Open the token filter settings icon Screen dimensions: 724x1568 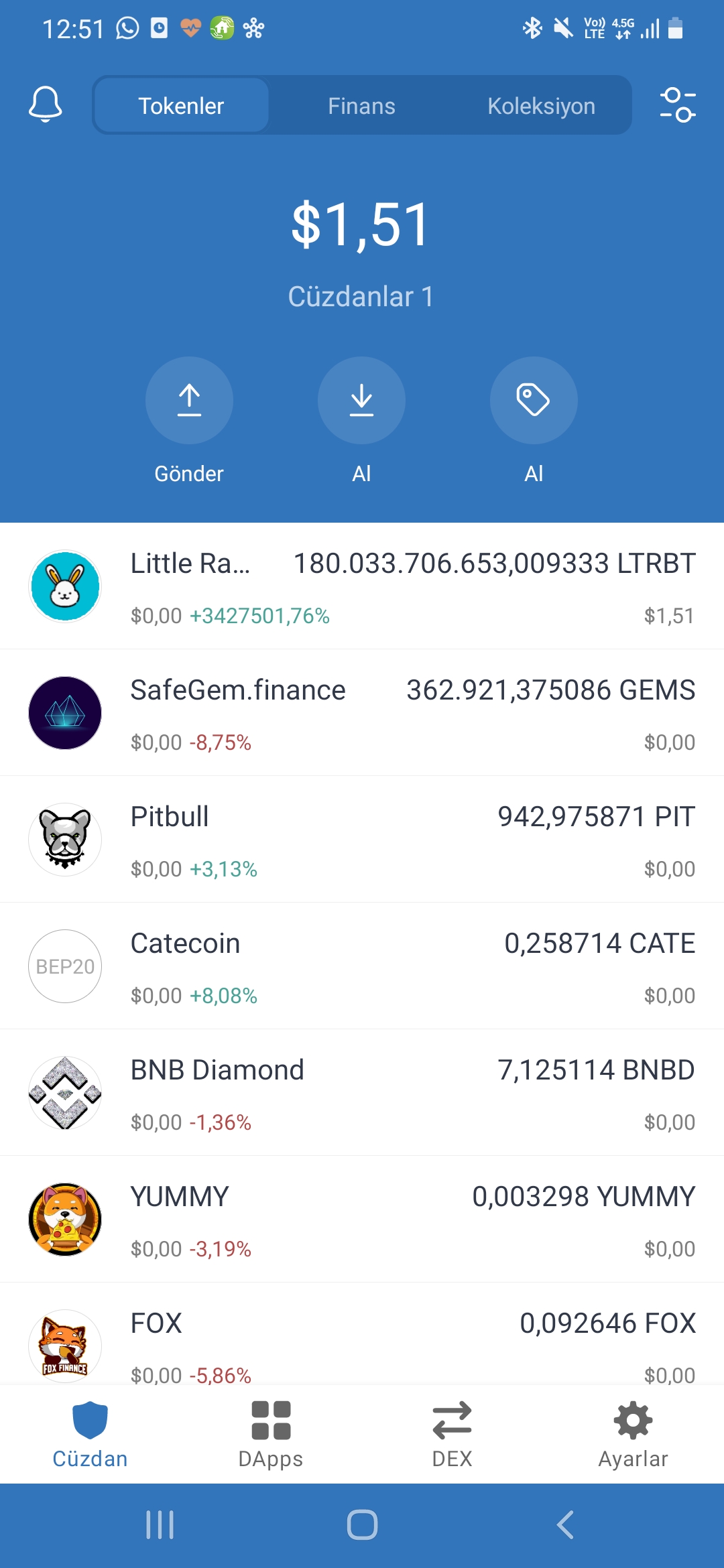[x=678, y=105]
